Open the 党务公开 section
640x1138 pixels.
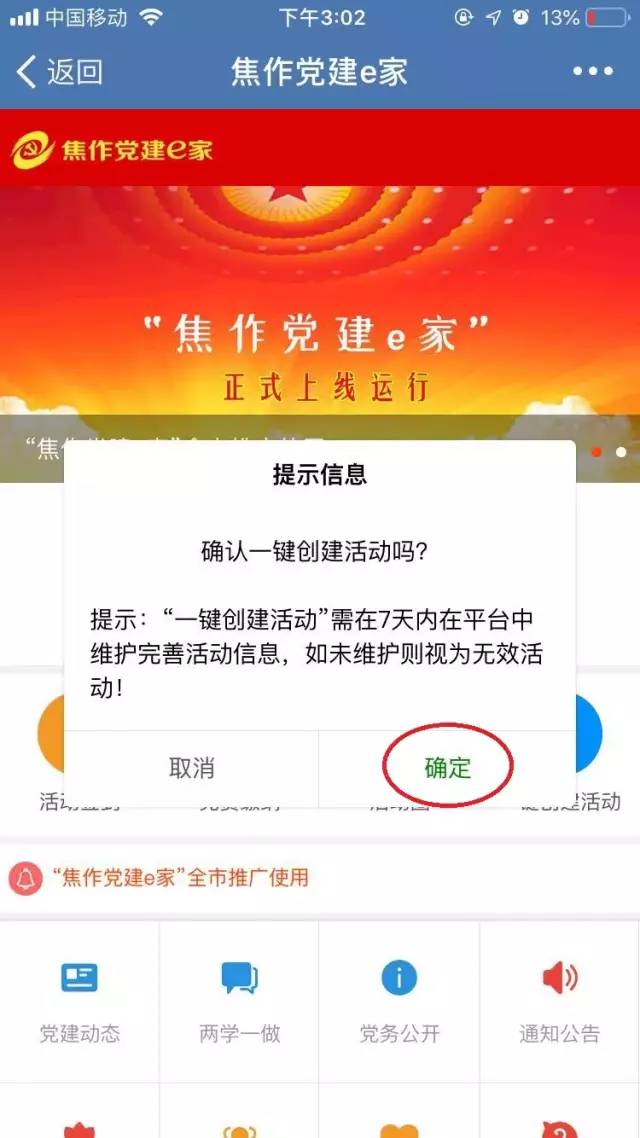click(399, 1000)
